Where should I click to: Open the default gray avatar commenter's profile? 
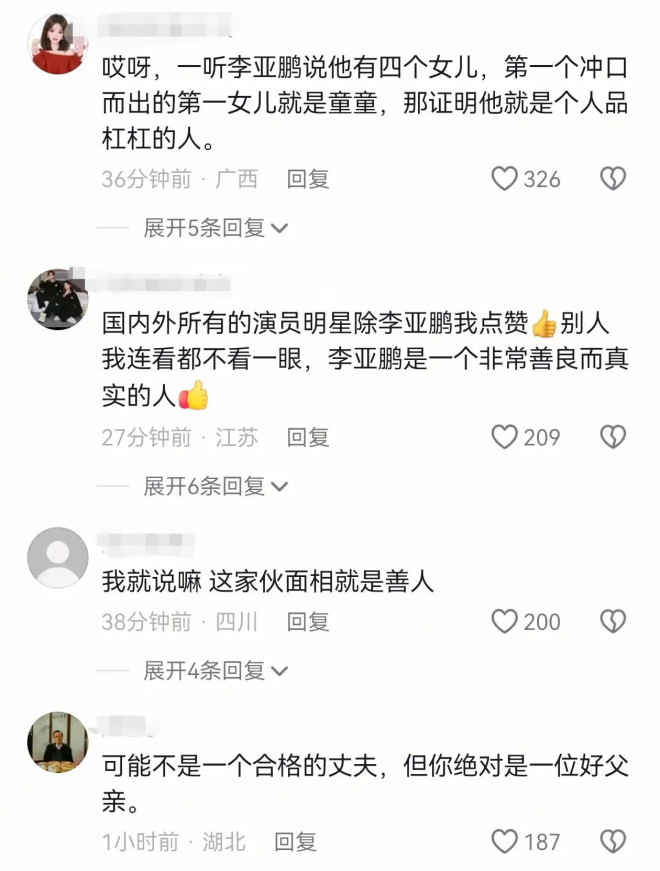[x=58, y=557]
